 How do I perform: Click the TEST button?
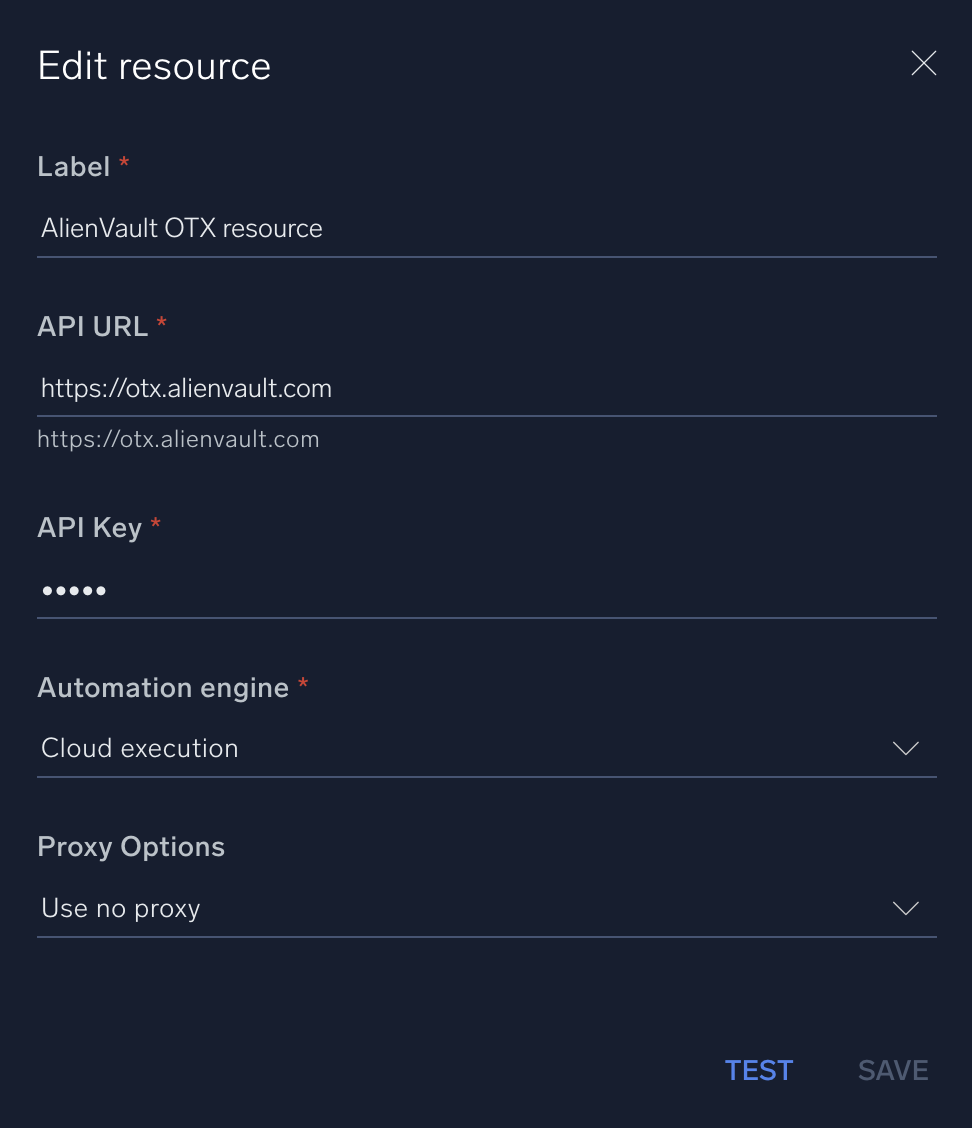[x=758, y=1070]
